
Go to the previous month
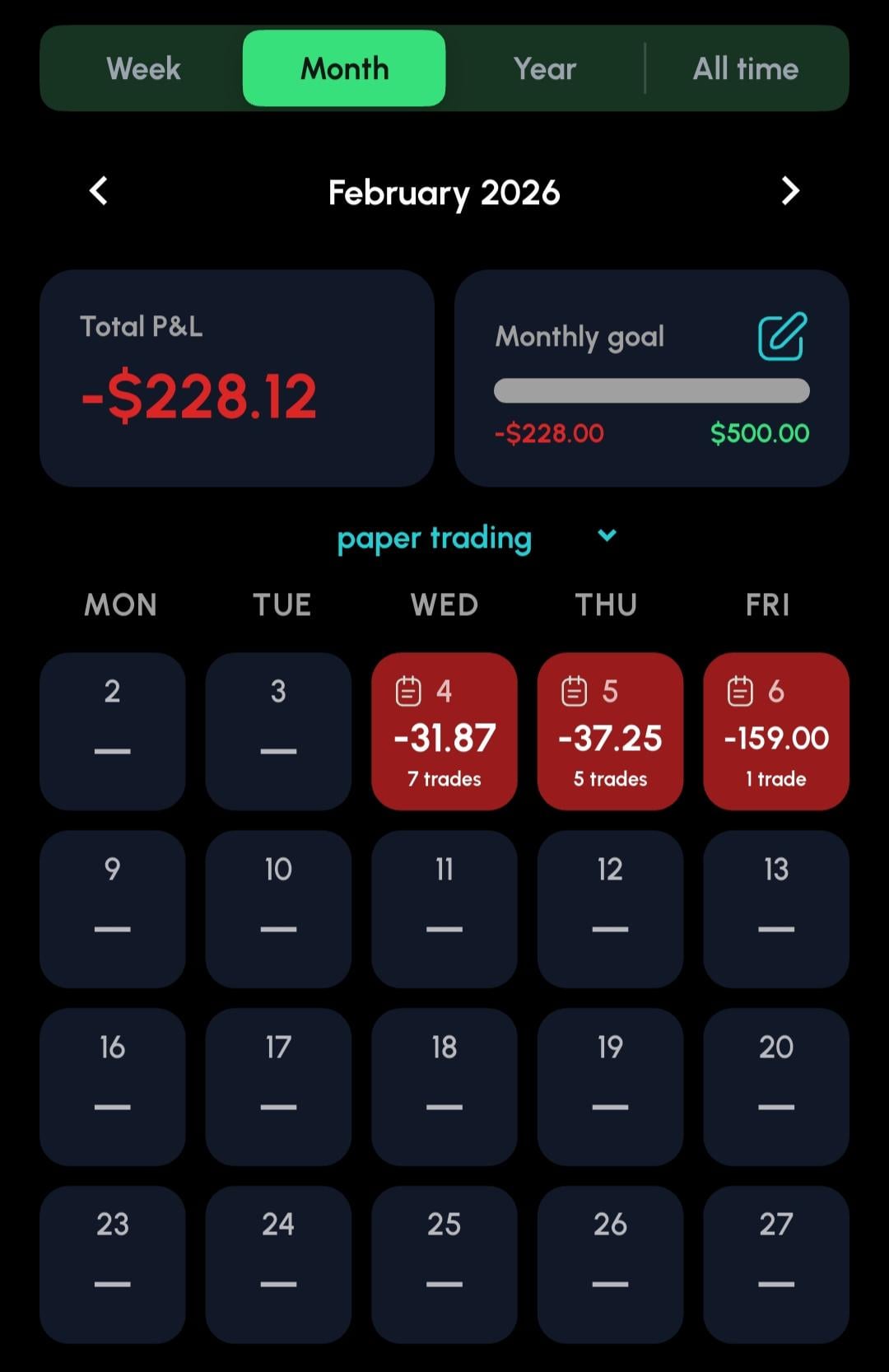click(99, 191)
